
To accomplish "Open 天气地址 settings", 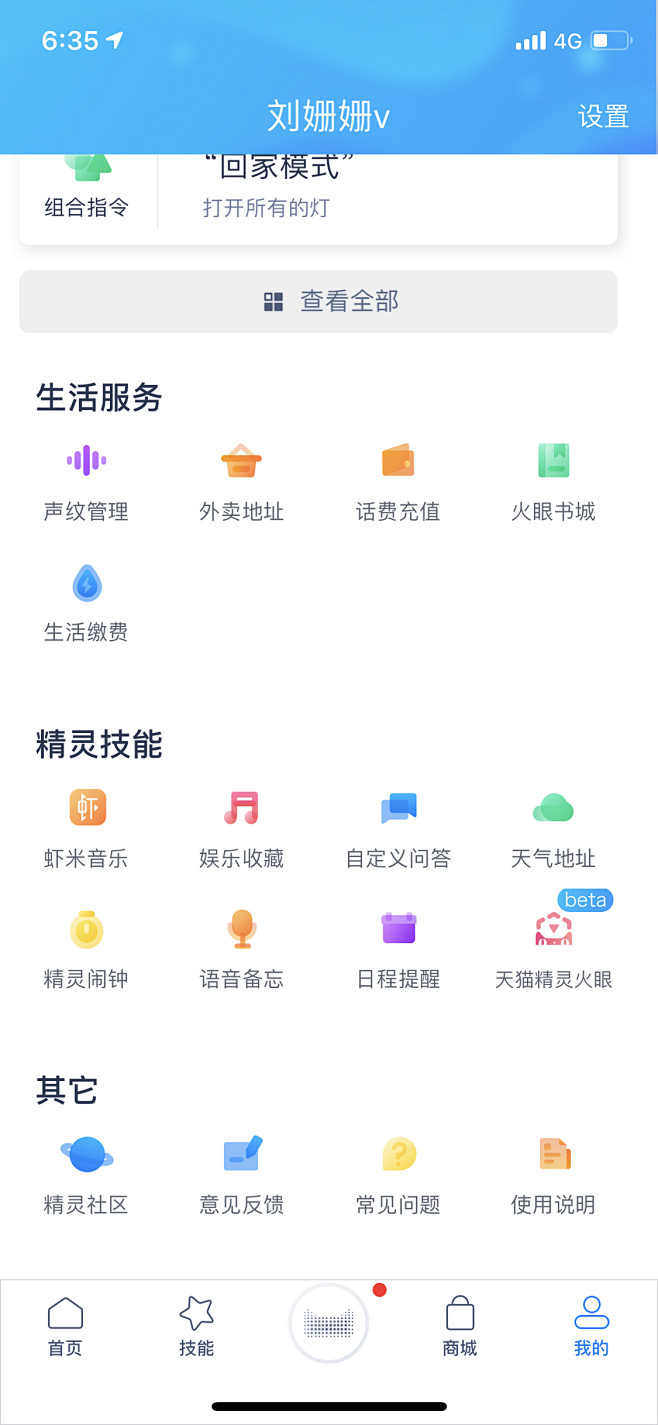I will click(553, 830).
